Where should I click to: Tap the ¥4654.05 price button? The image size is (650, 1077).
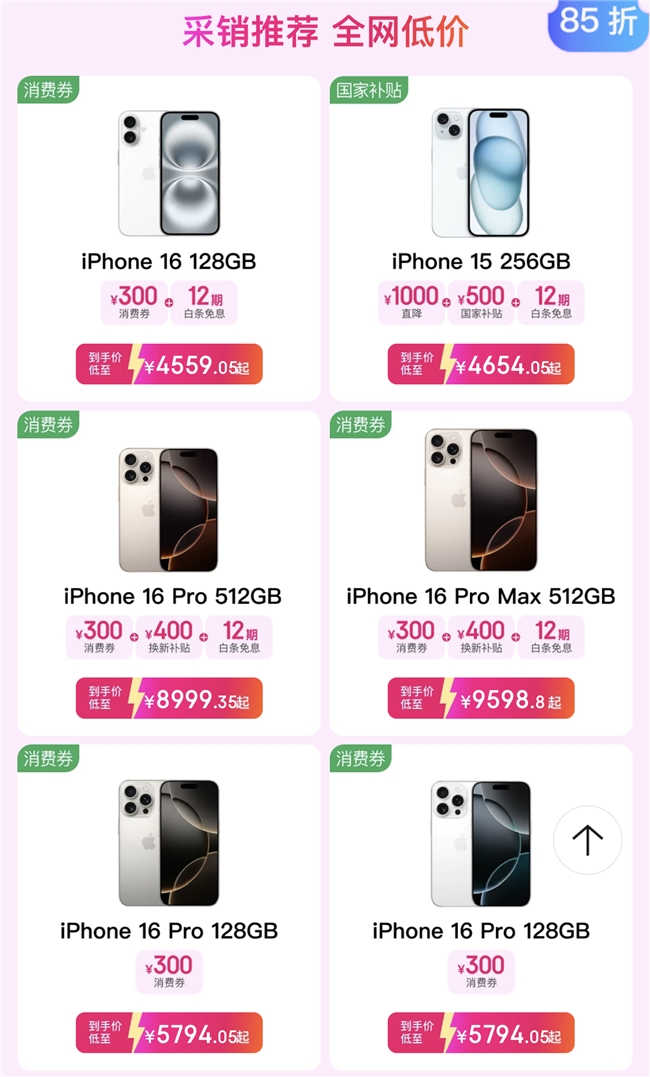481,365
